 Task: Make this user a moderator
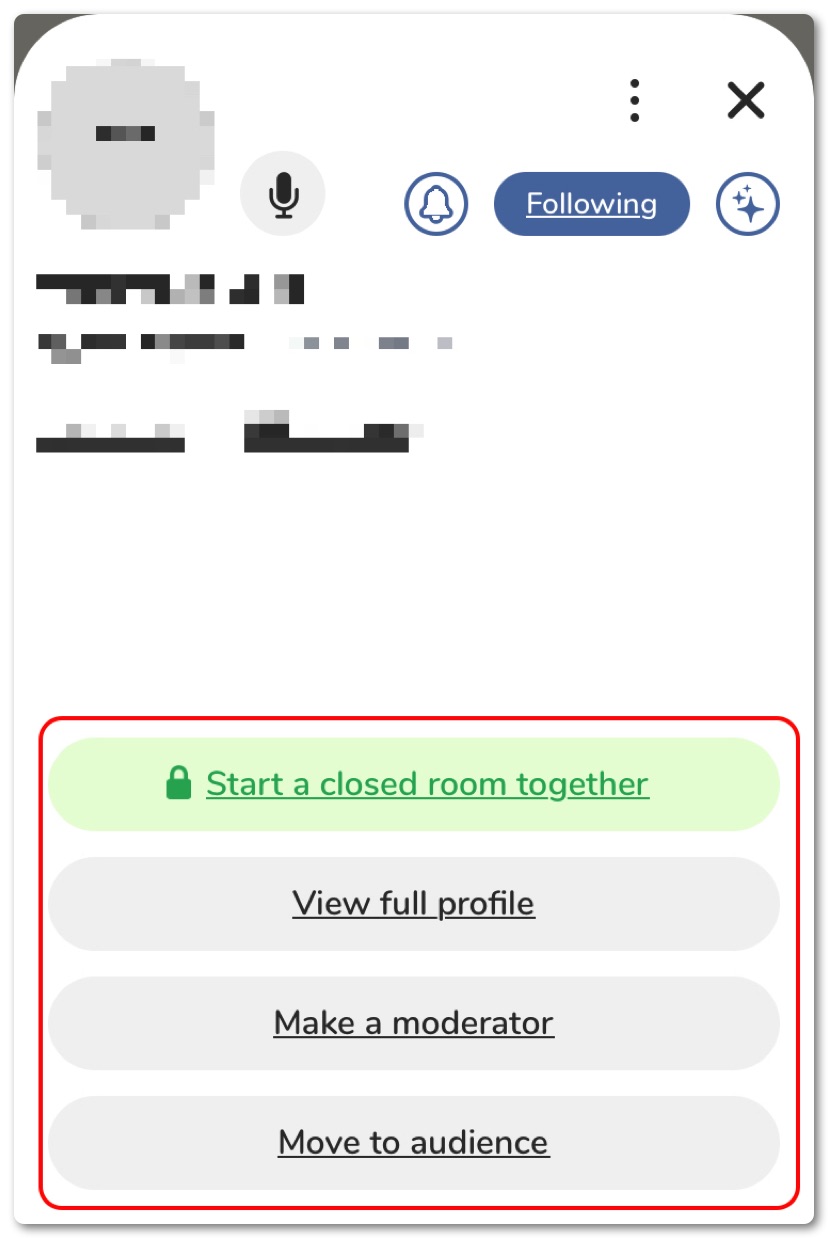click(414, 1023)
